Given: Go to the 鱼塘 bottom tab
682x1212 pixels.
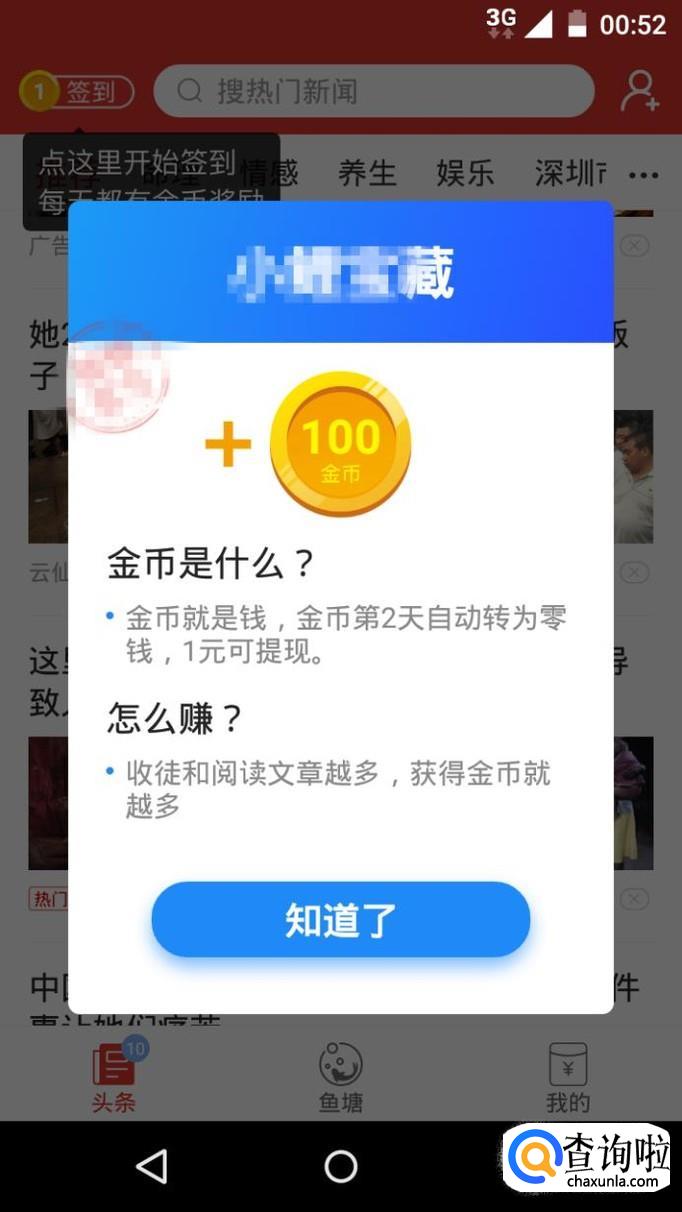Looking at the screenshot, I should coord(340,1078).
